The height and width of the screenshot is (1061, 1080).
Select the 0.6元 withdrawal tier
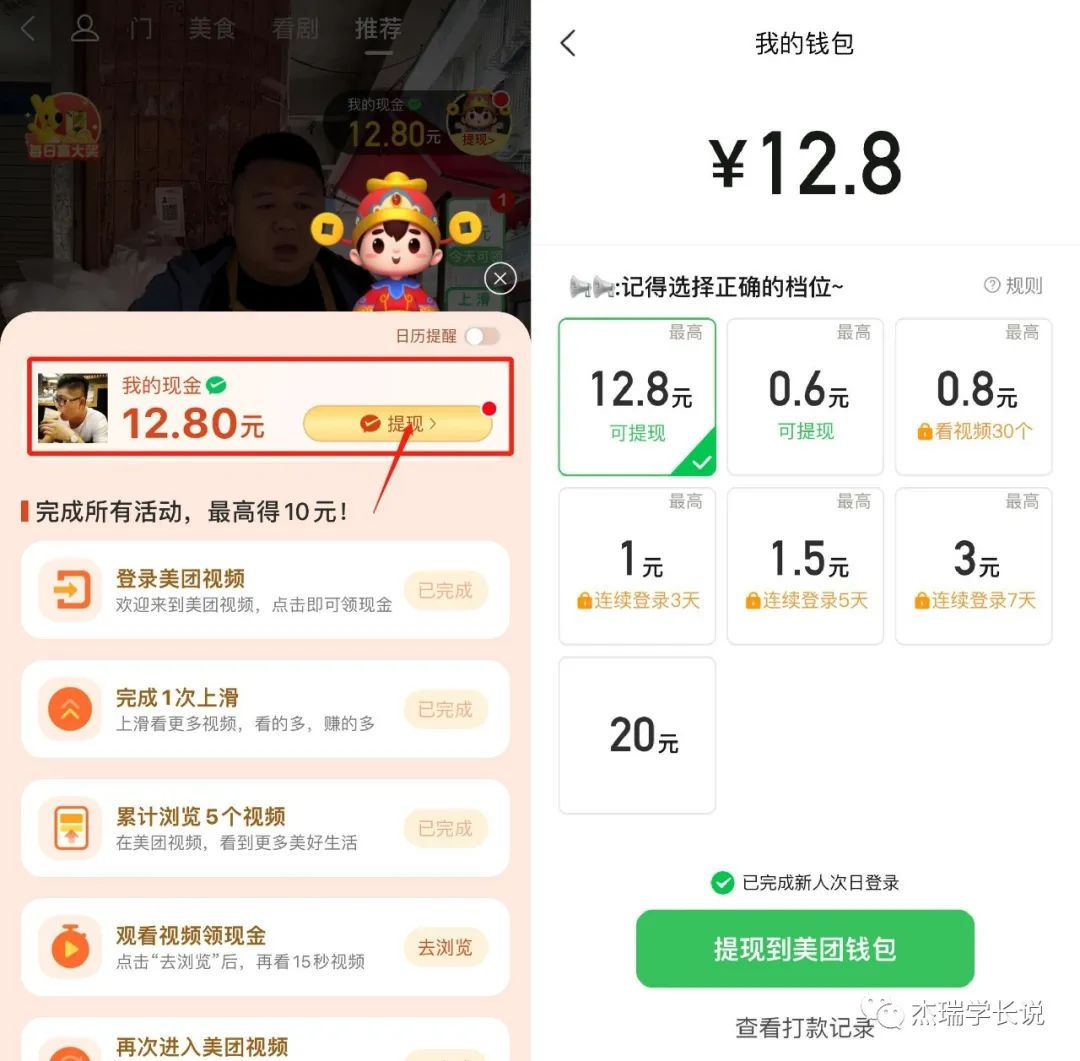[805, 397]
